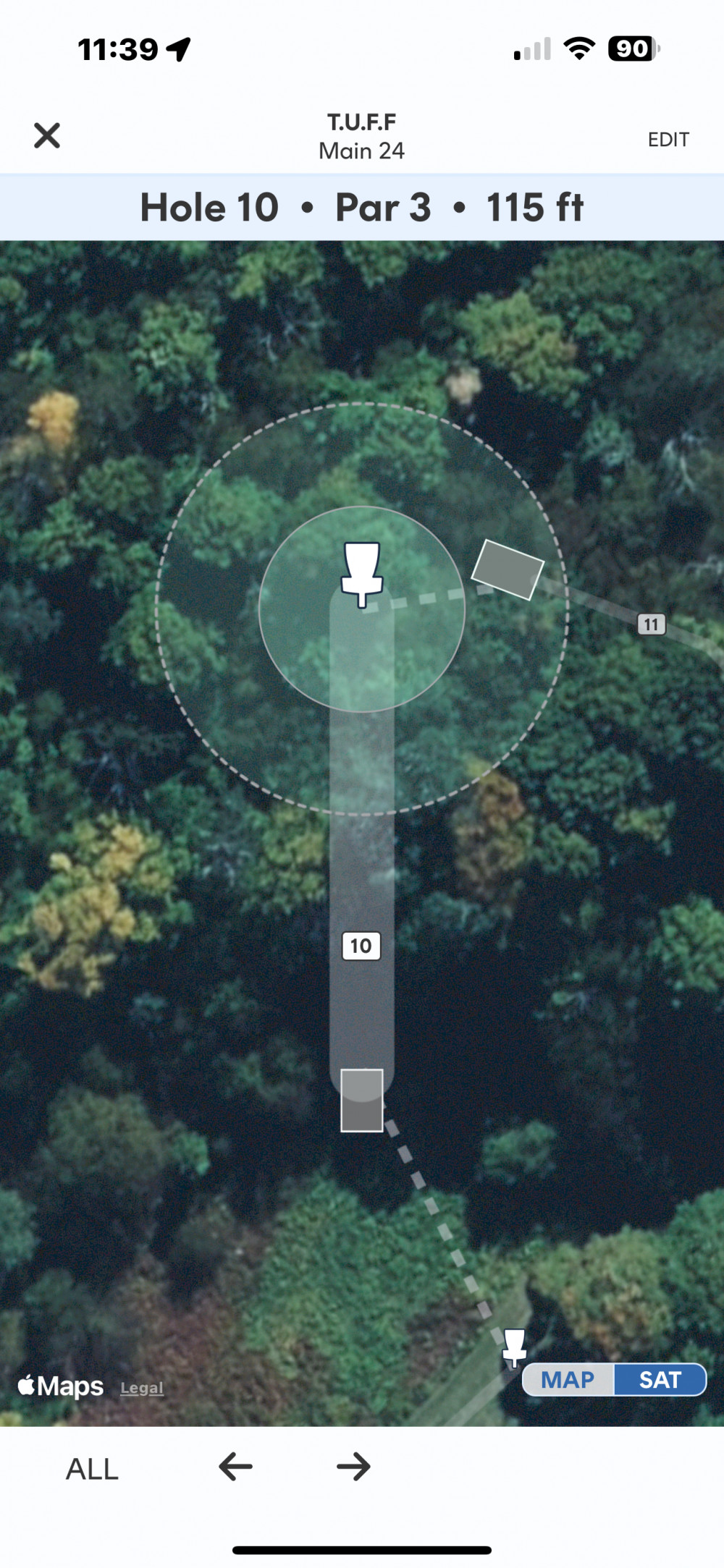The width and height of the screenshot is (724, 1568).
Task: Open the Apple Maps Legal link
Action: [142, 1388]
